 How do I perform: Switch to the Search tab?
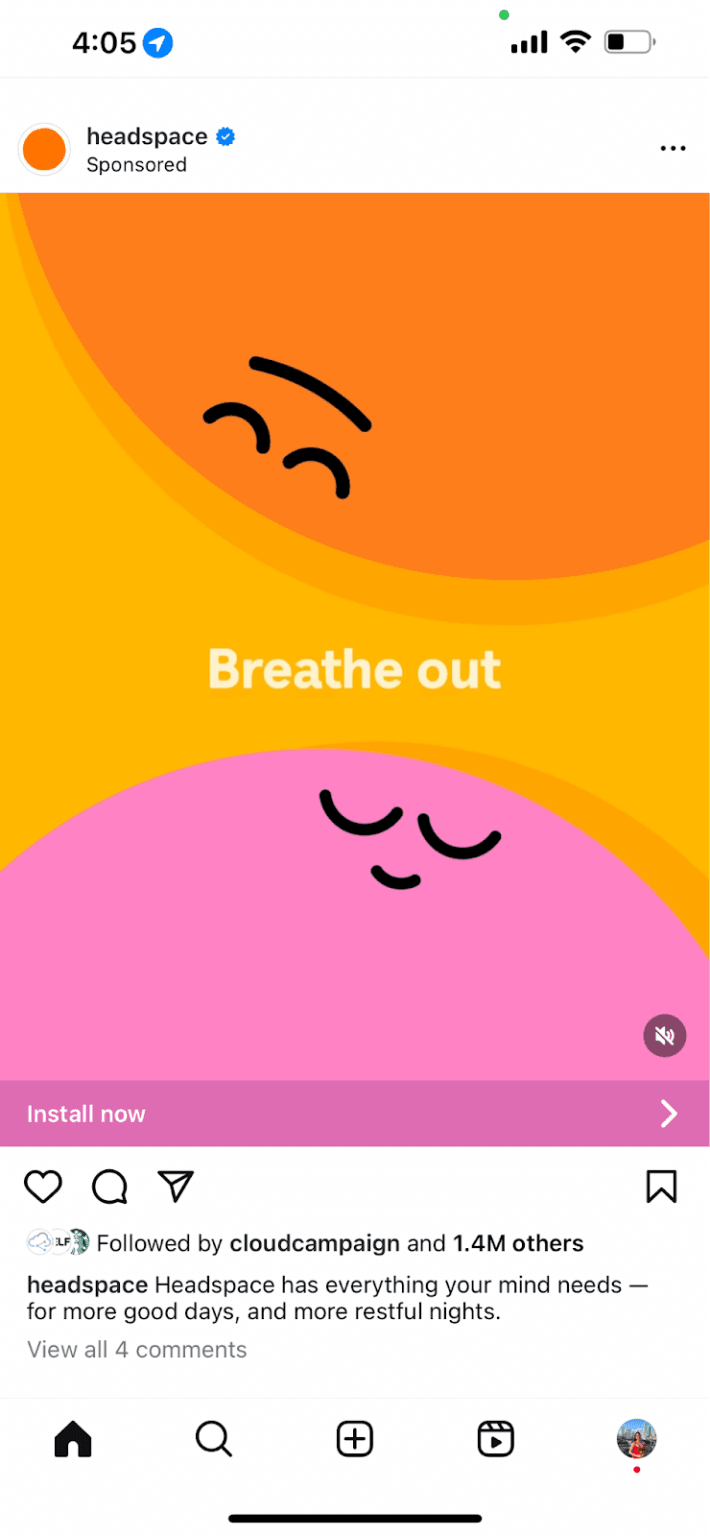point(213,1440)
